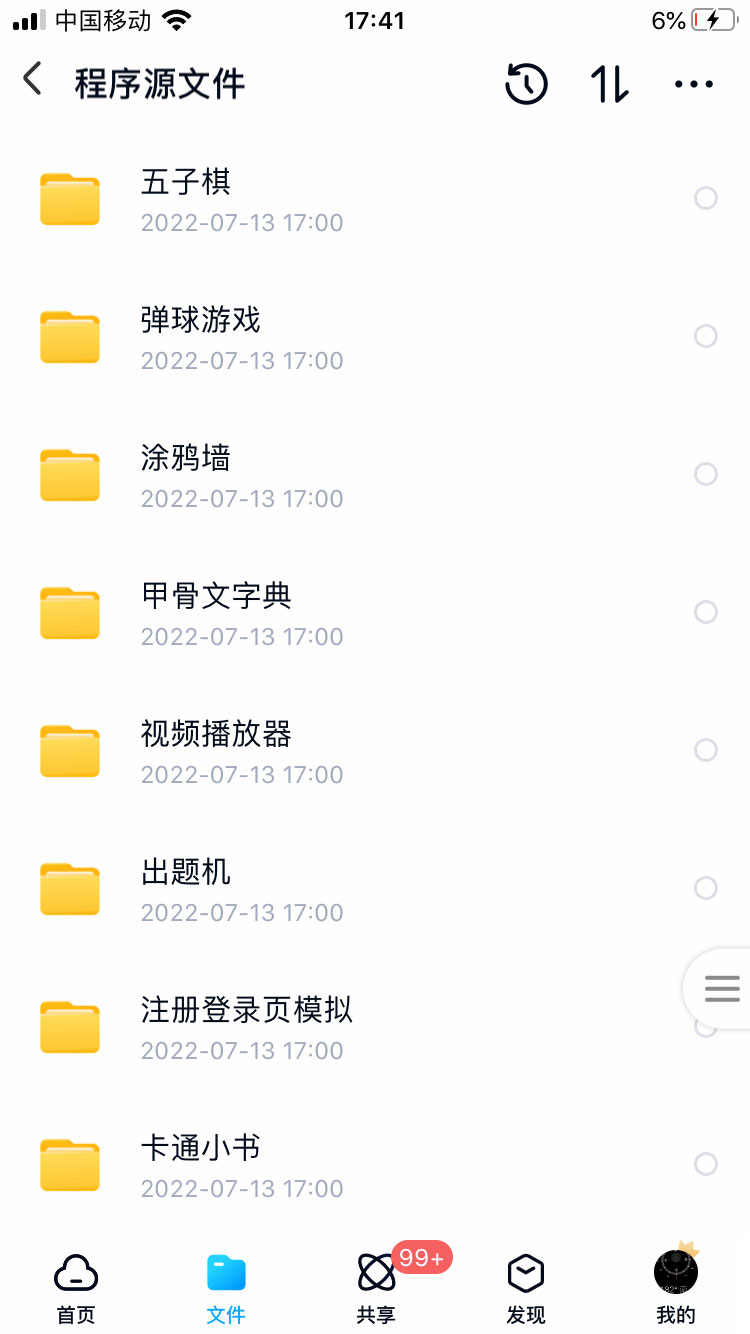Switch to the 我的 tab
The width and height of the screenshot is (750, 1334).
(x=675, y=1286)
